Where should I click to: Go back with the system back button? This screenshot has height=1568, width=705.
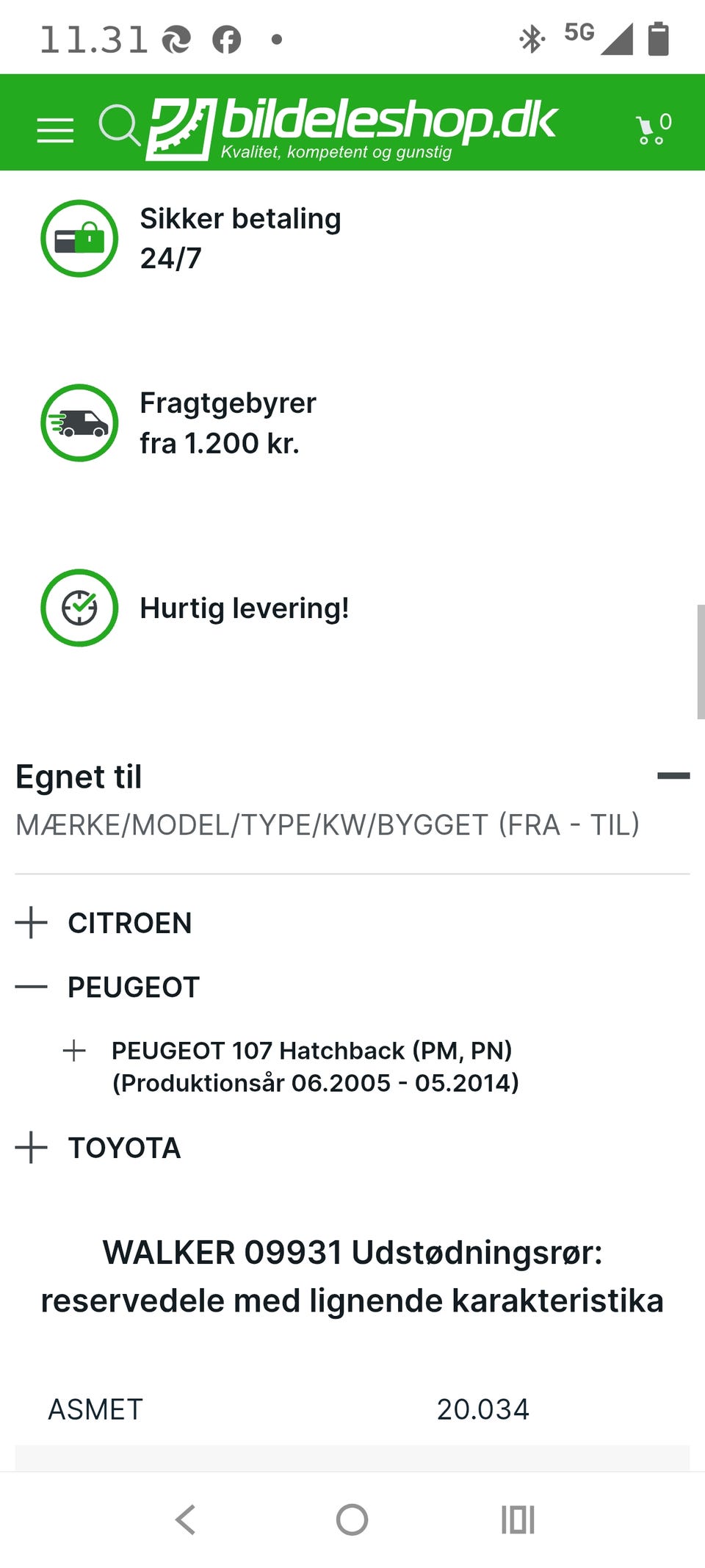[x=185, y=1520]
